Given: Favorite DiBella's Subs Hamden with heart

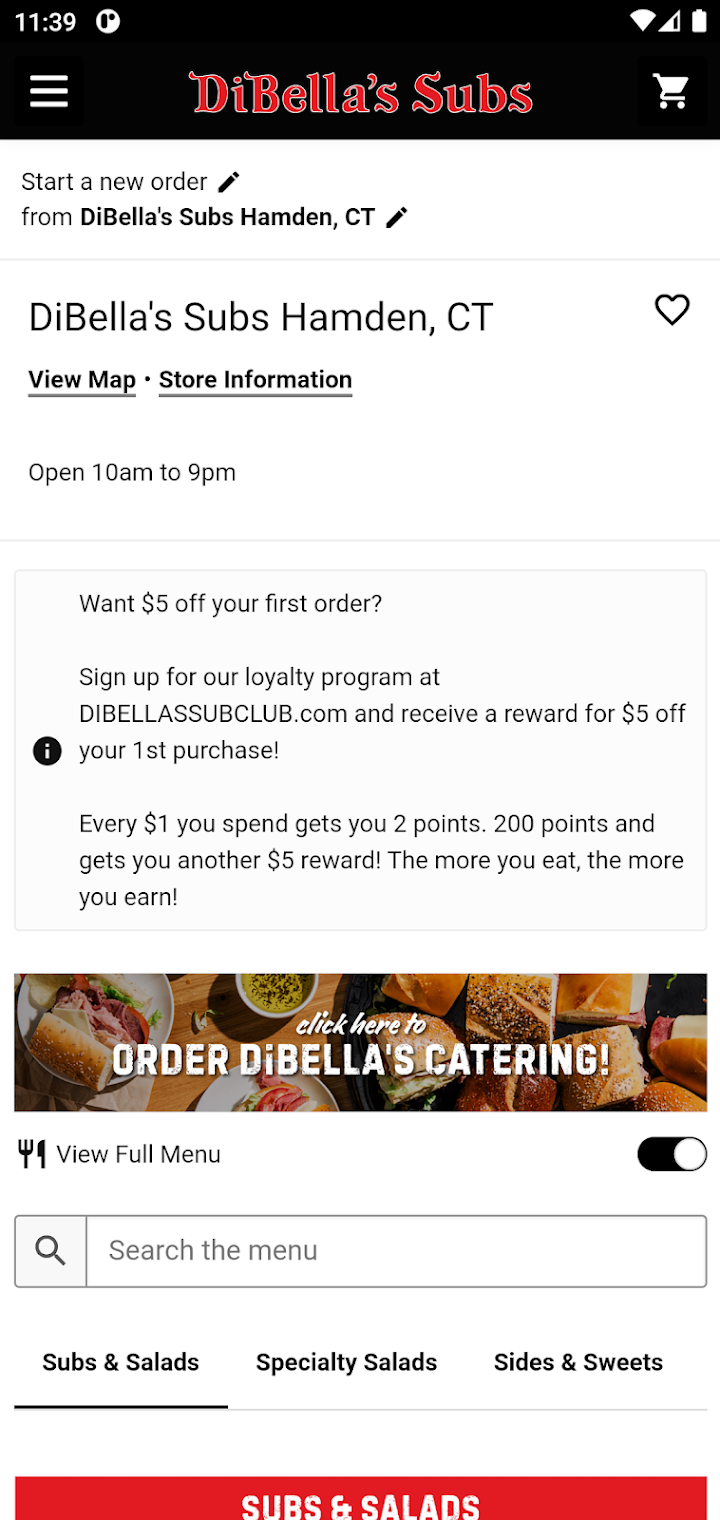Looking at the screenshot, I should pos(672,310).
